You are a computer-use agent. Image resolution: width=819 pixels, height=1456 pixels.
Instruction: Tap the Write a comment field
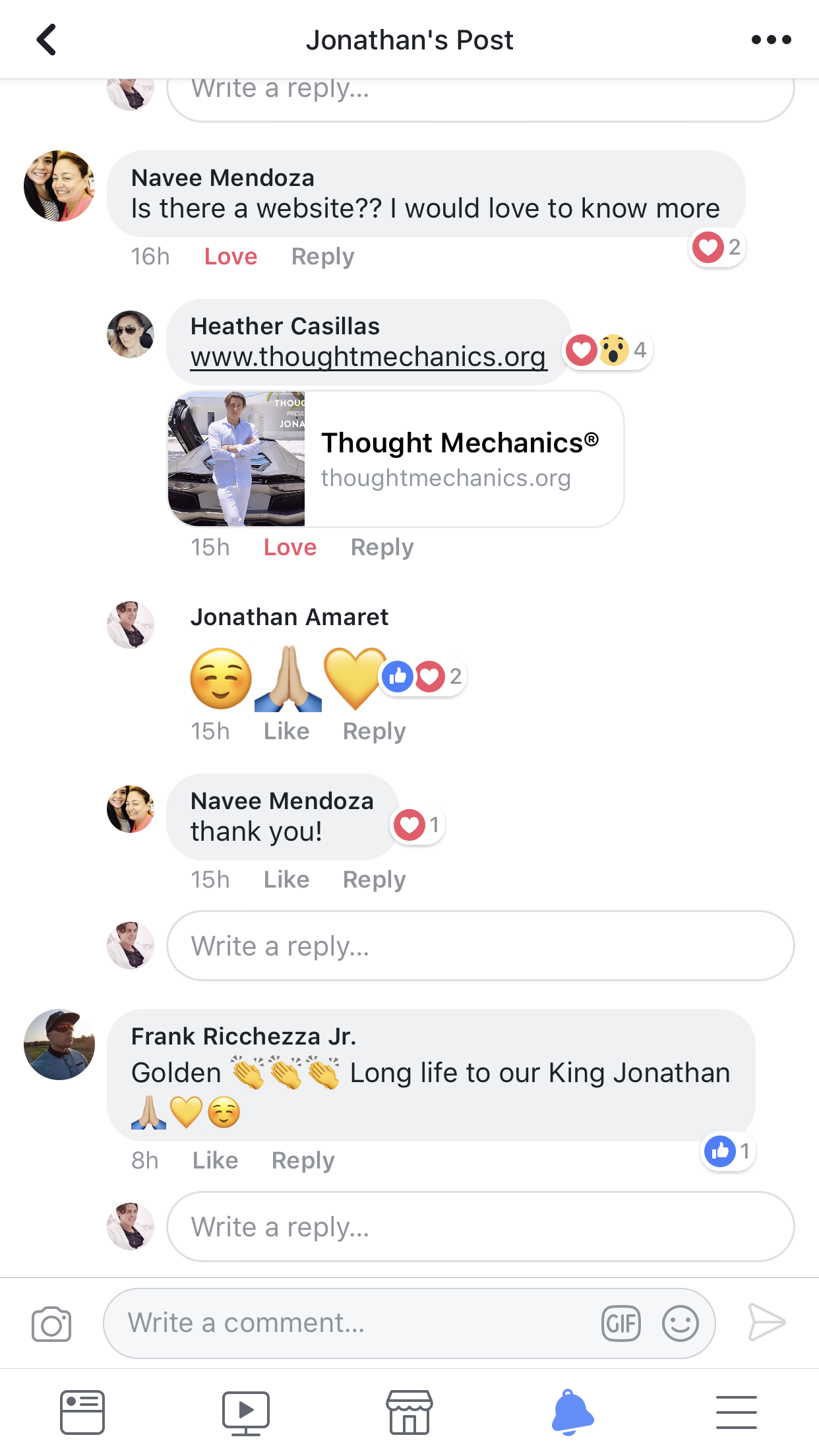[x=356, y=1323]
